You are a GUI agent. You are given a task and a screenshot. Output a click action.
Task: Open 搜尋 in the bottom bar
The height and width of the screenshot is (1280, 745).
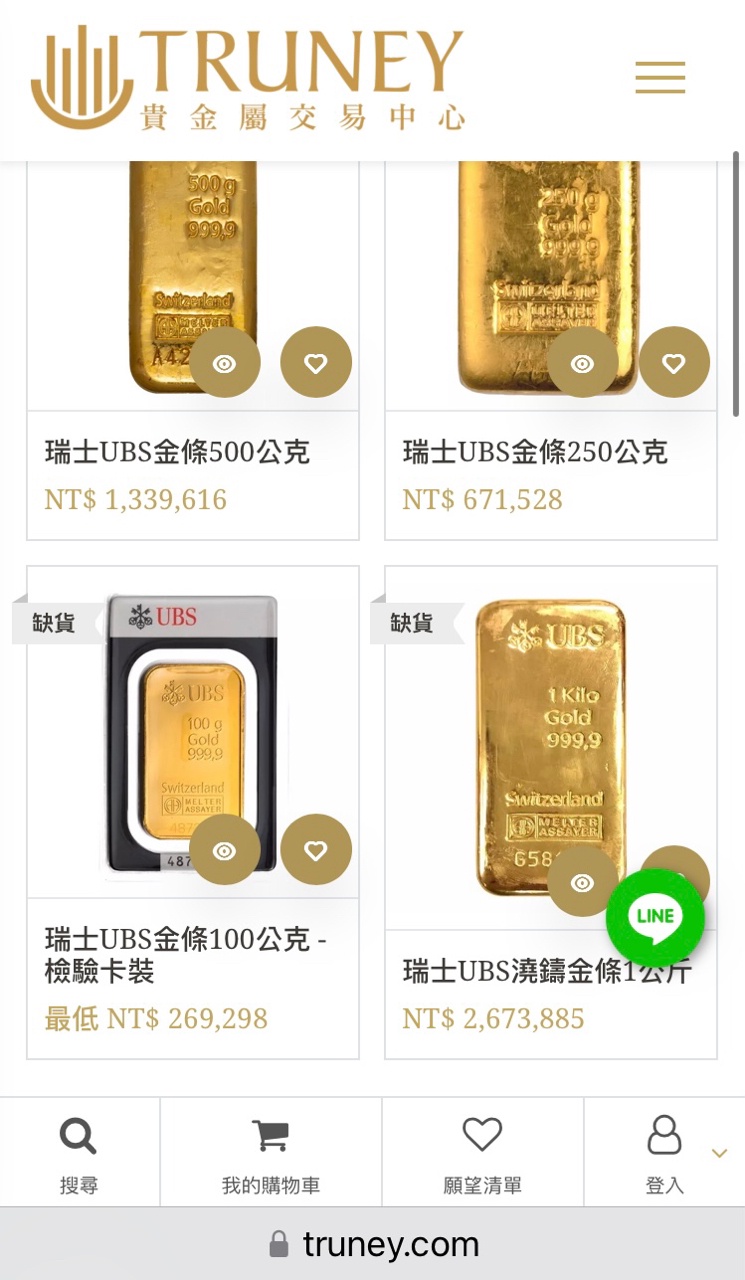coord(78,1153)
